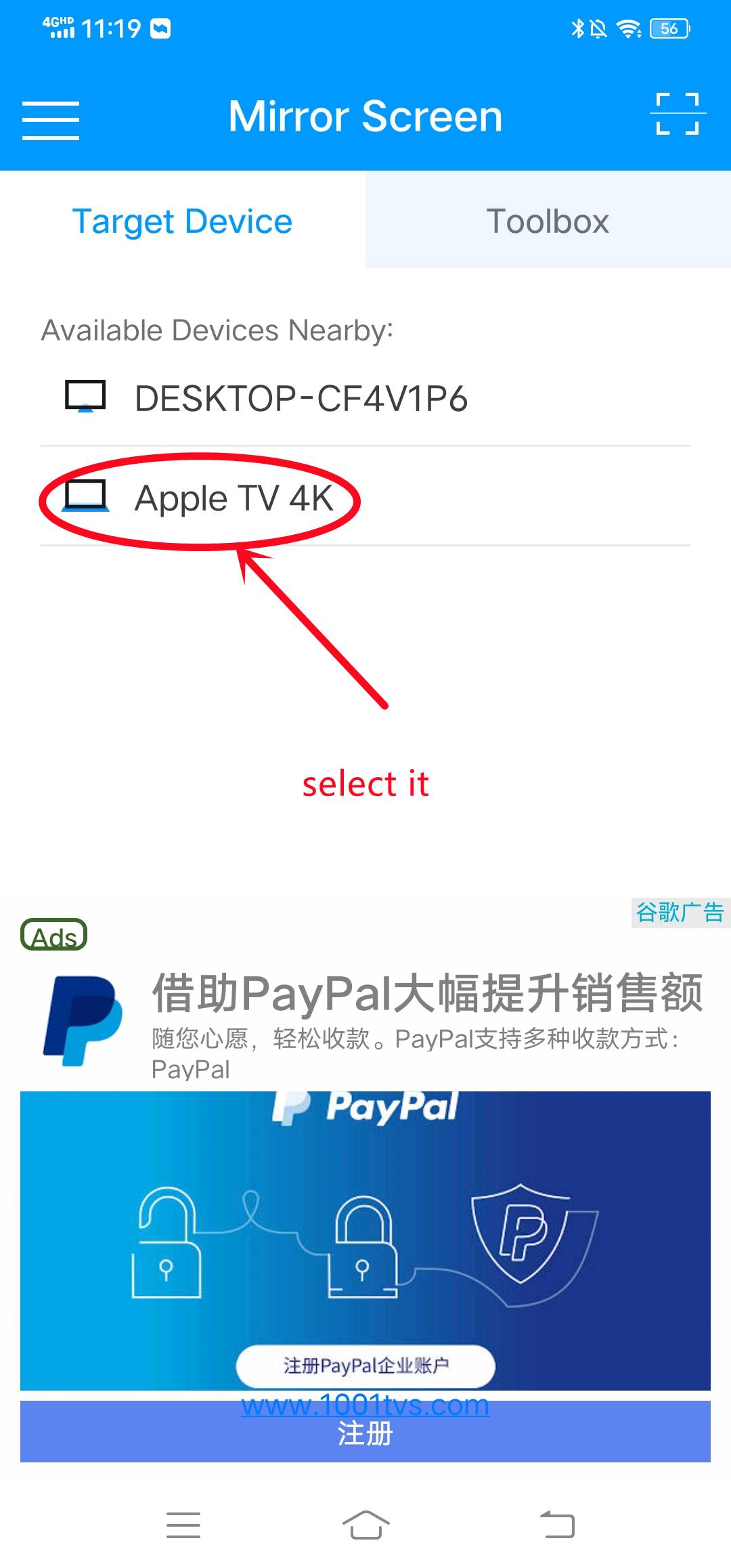Open the hamburger drawer menu
731x1568 pixels.
[51, 121]
